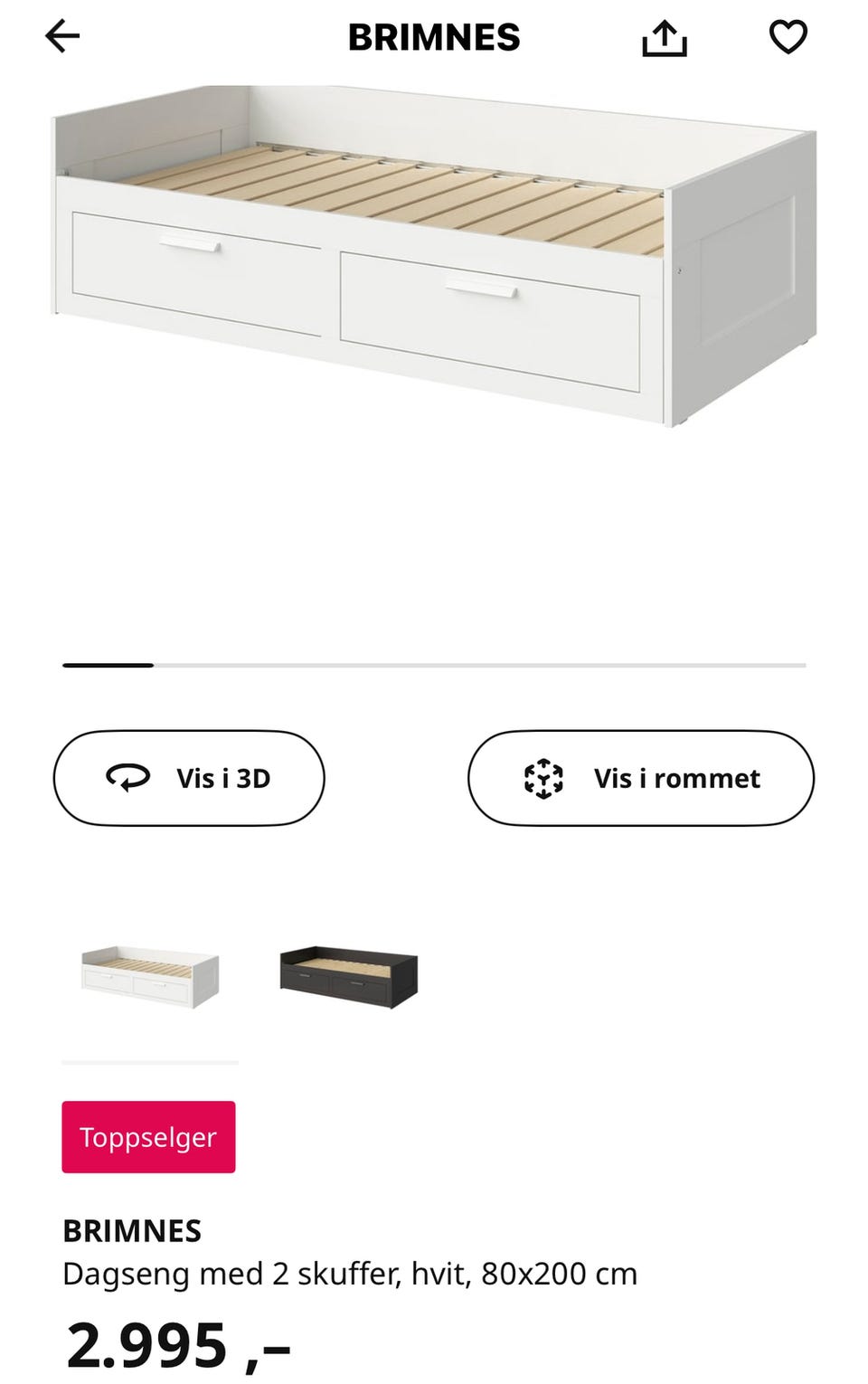Launch Vis i rommet room view

(639, 777)
